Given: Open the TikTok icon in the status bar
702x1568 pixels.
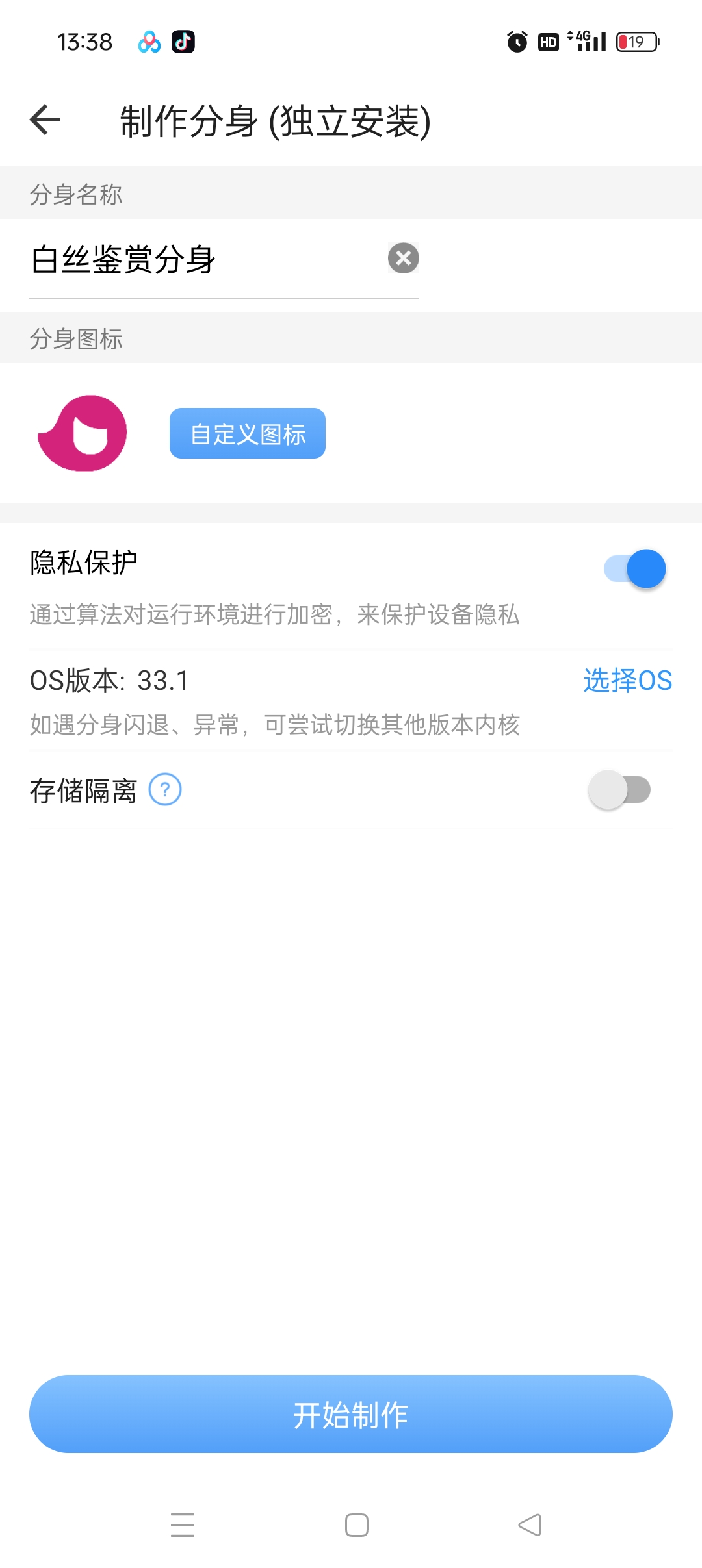Looking at the screenshot, I should point(183,42).
